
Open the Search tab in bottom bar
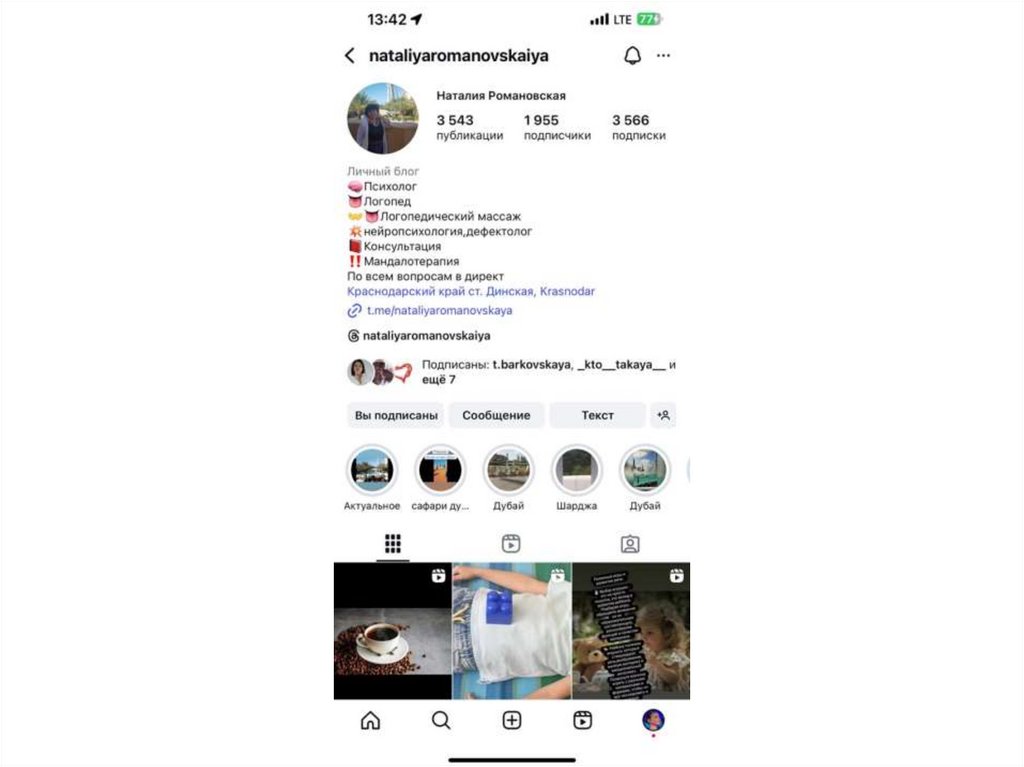[x=441, y=720]
